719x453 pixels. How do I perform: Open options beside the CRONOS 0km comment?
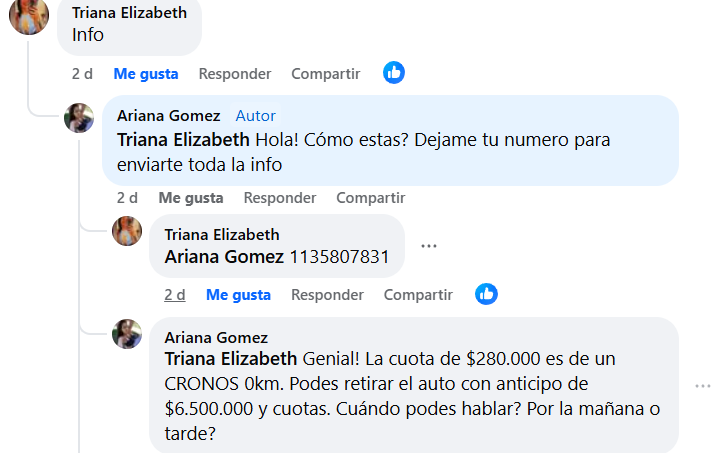(703, 386)
